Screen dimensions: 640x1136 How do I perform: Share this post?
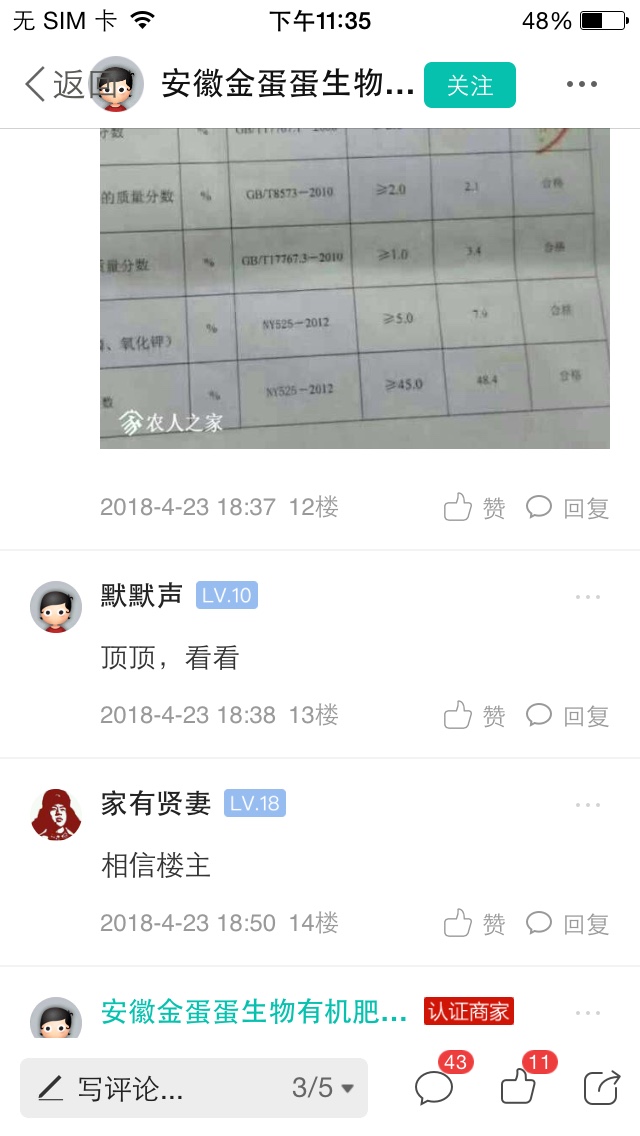[x=602, y=1087]
